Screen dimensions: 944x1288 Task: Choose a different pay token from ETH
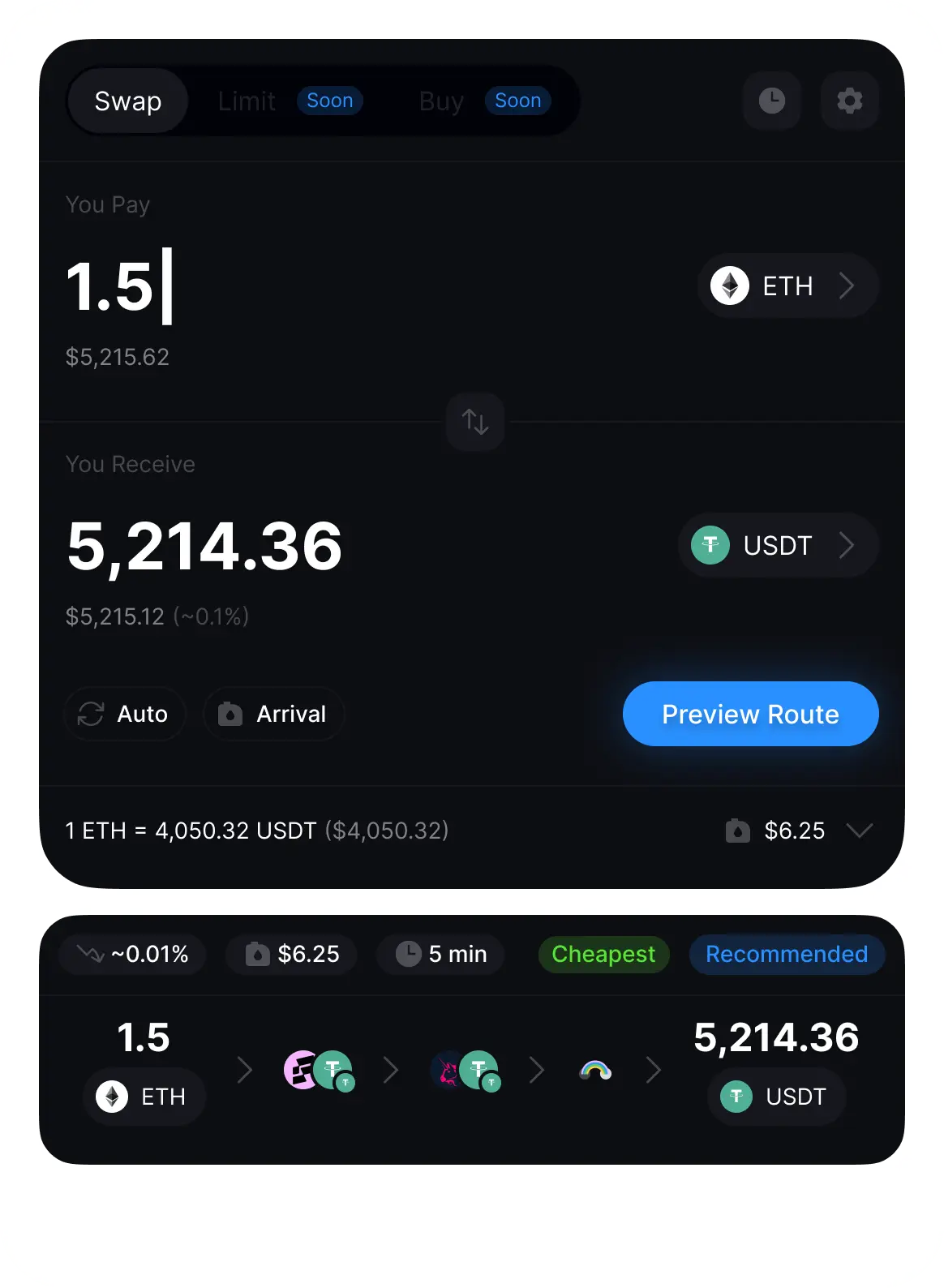[787, 286]
